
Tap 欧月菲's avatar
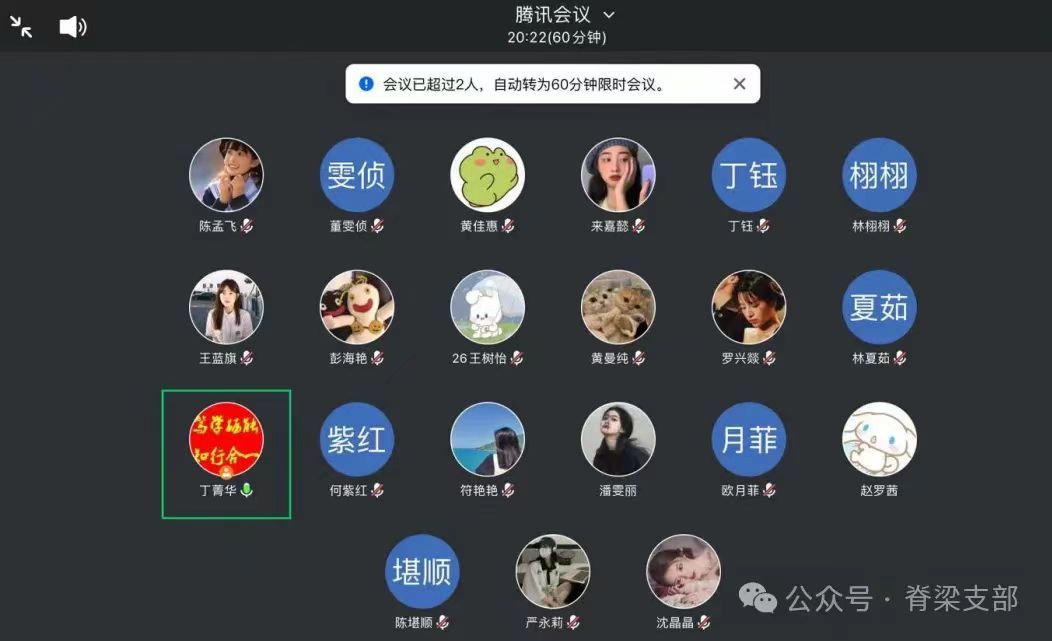pyautogui.click(x=749, y=440)
